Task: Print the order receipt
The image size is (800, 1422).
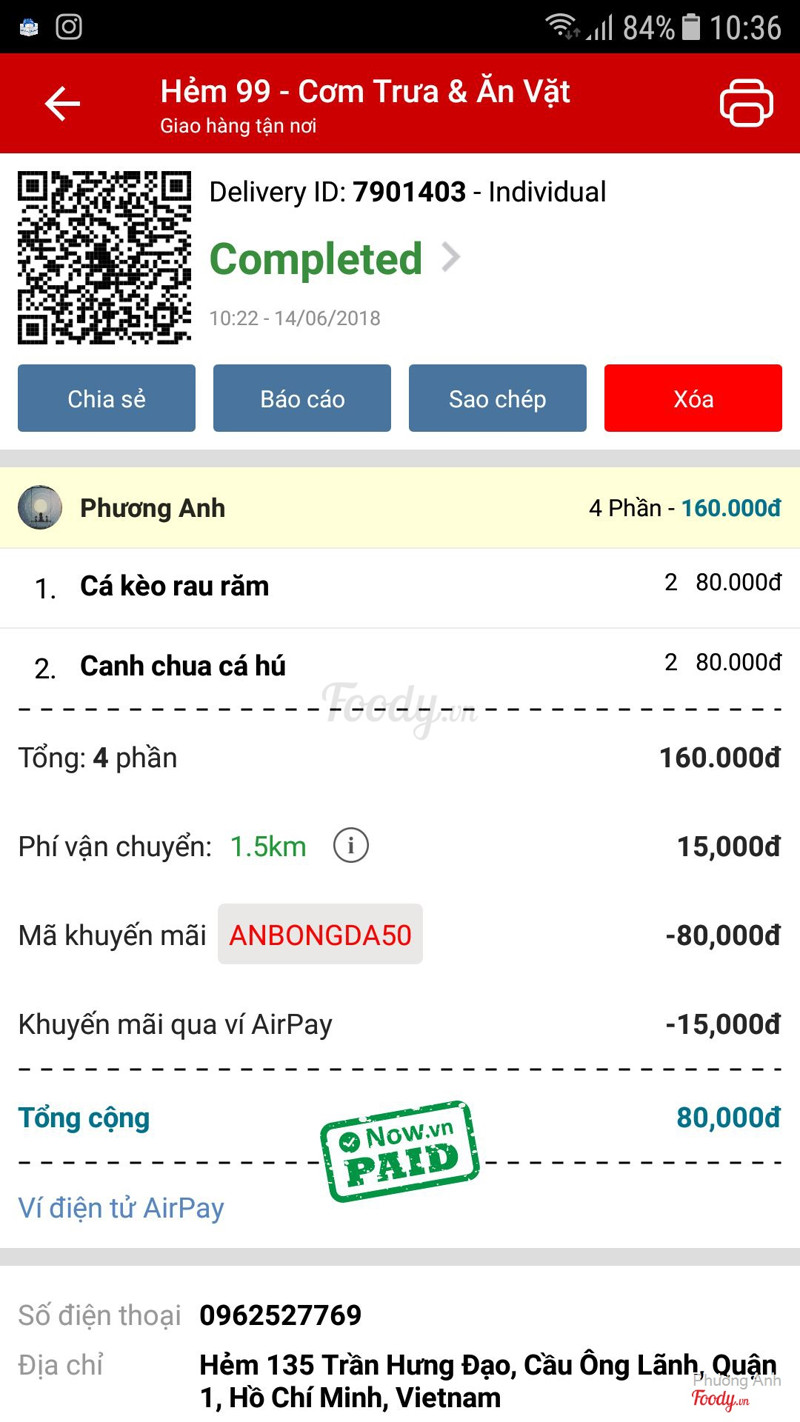Action: click(746, 103)
